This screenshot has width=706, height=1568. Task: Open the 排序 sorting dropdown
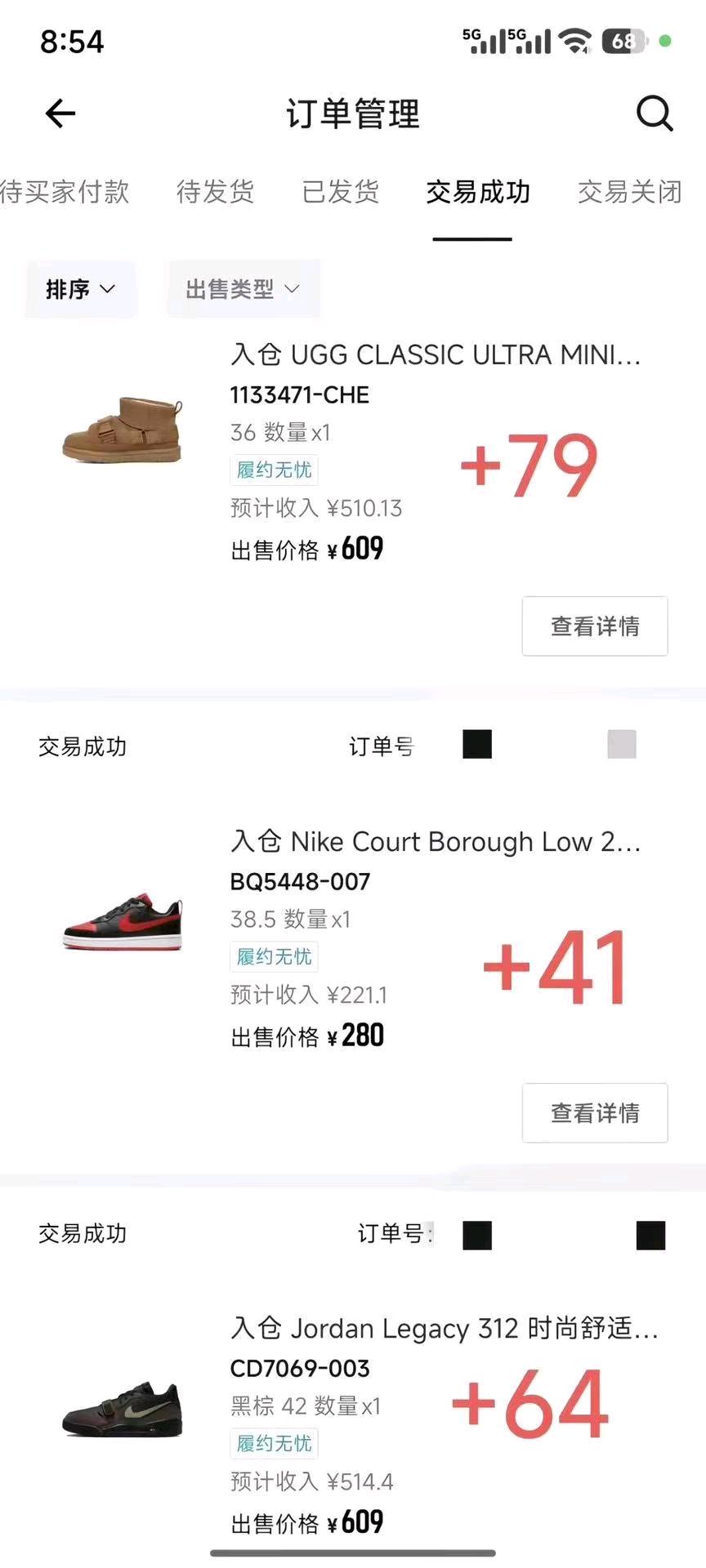(79, 289)
